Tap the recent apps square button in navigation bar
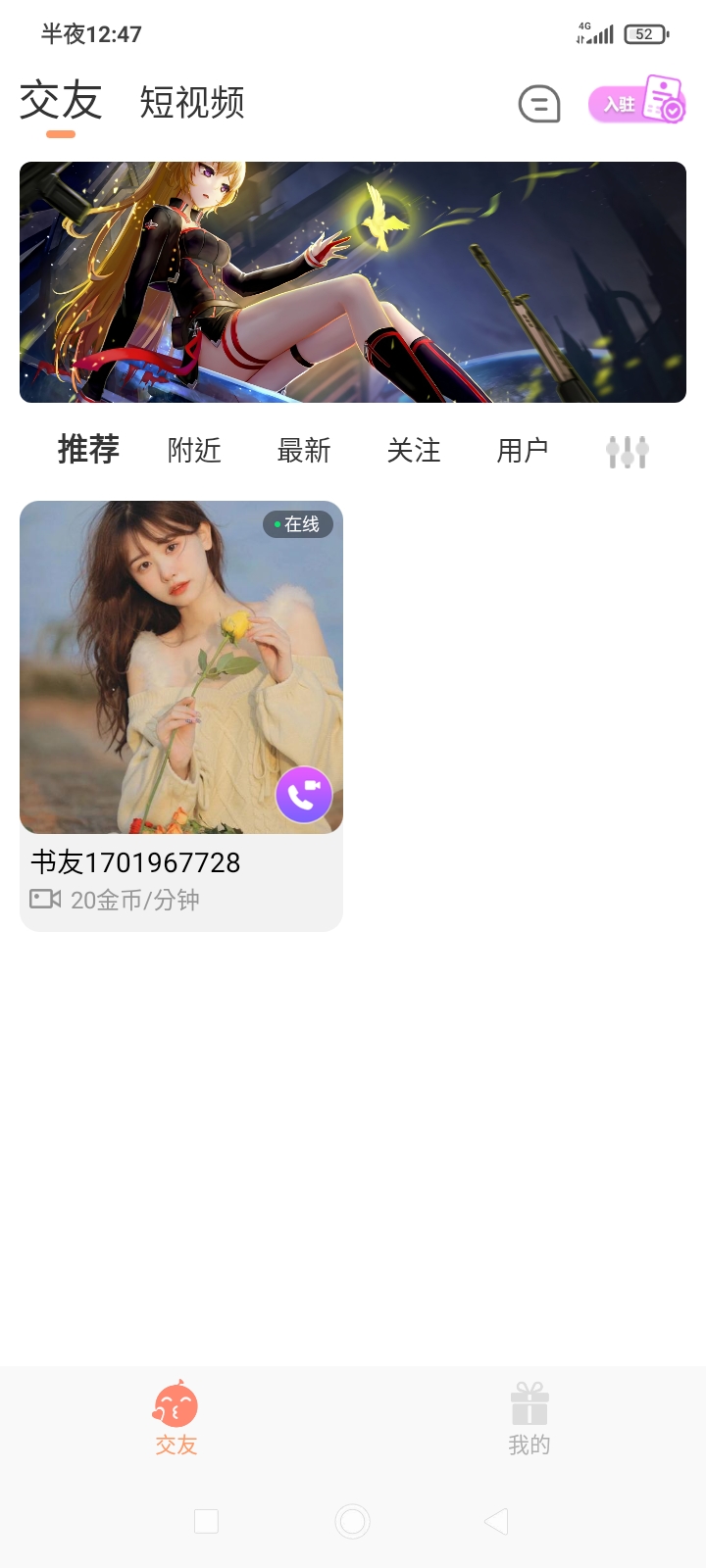This screenshot has width=706, height=1568. coord(206,1521)
